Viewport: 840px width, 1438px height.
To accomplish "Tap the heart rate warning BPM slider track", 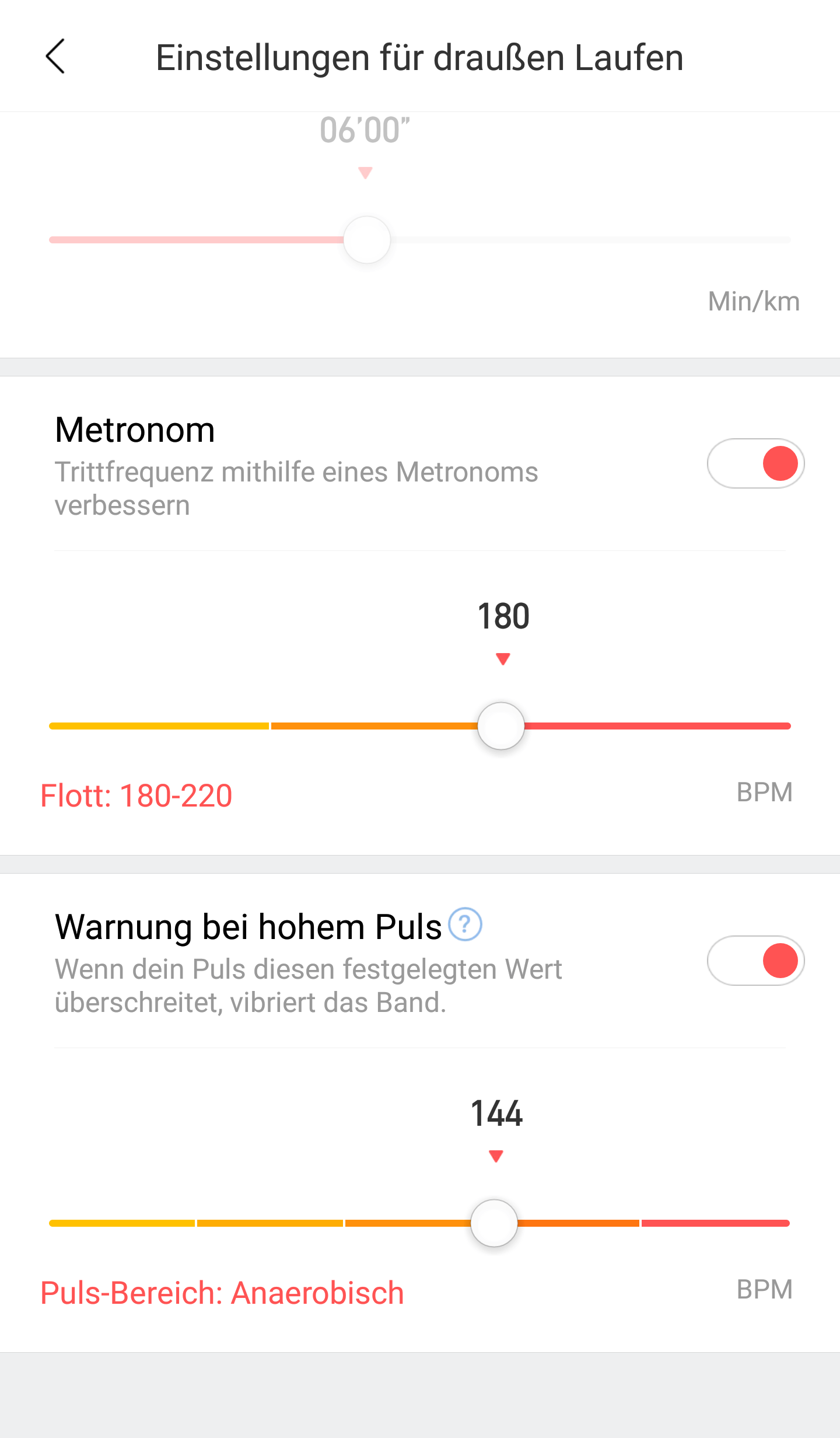I will pyautogui.click(x=420, y=1223).
